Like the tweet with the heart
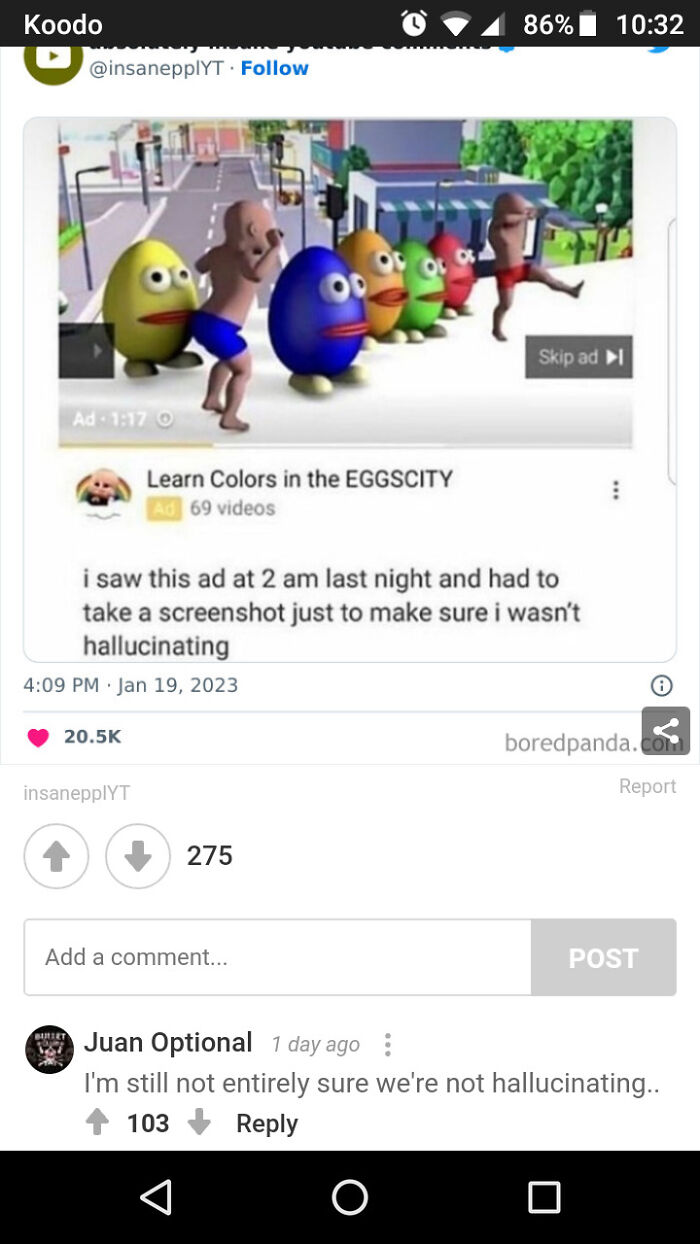Image resolution: width=700 pixels, height=1244 pixels. [38, 737]
